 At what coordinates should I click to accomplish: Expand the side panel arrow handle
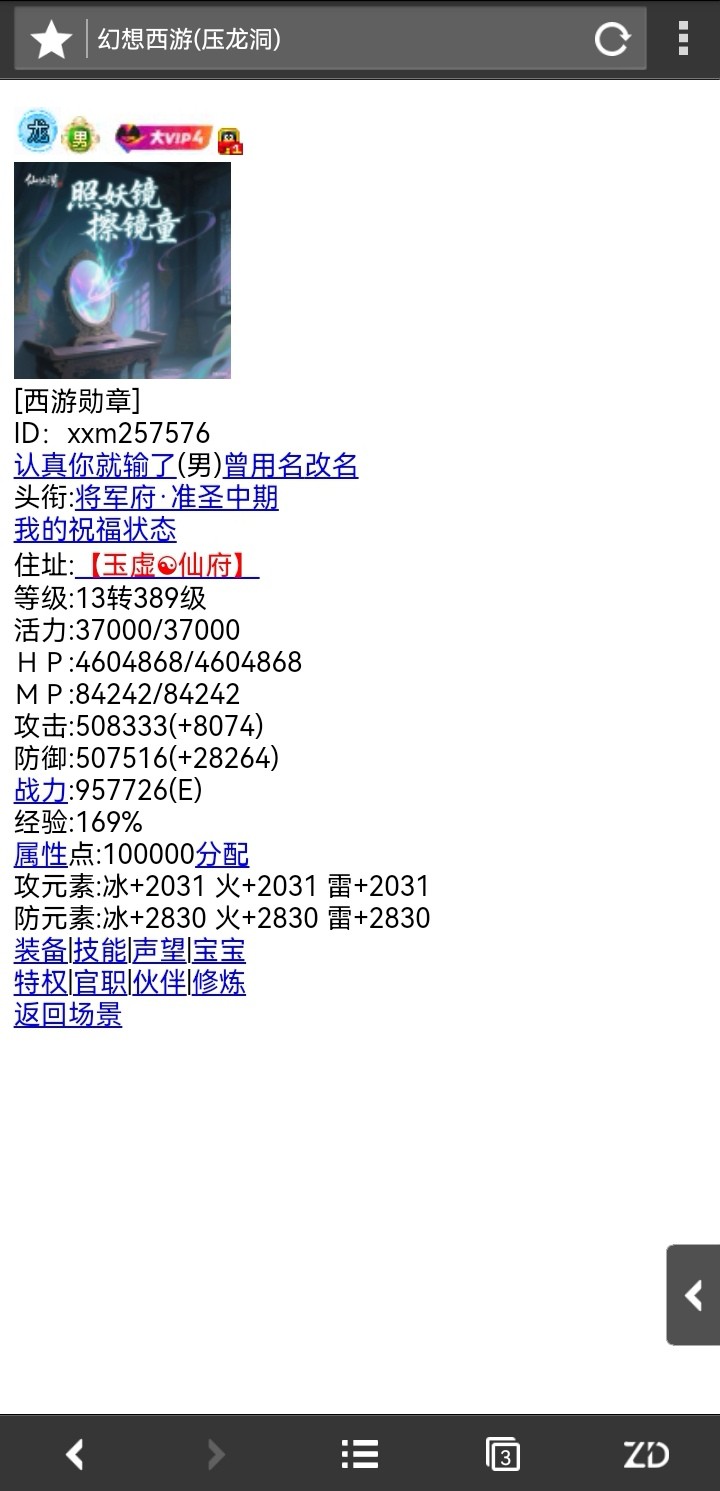tap(694, 1295)
